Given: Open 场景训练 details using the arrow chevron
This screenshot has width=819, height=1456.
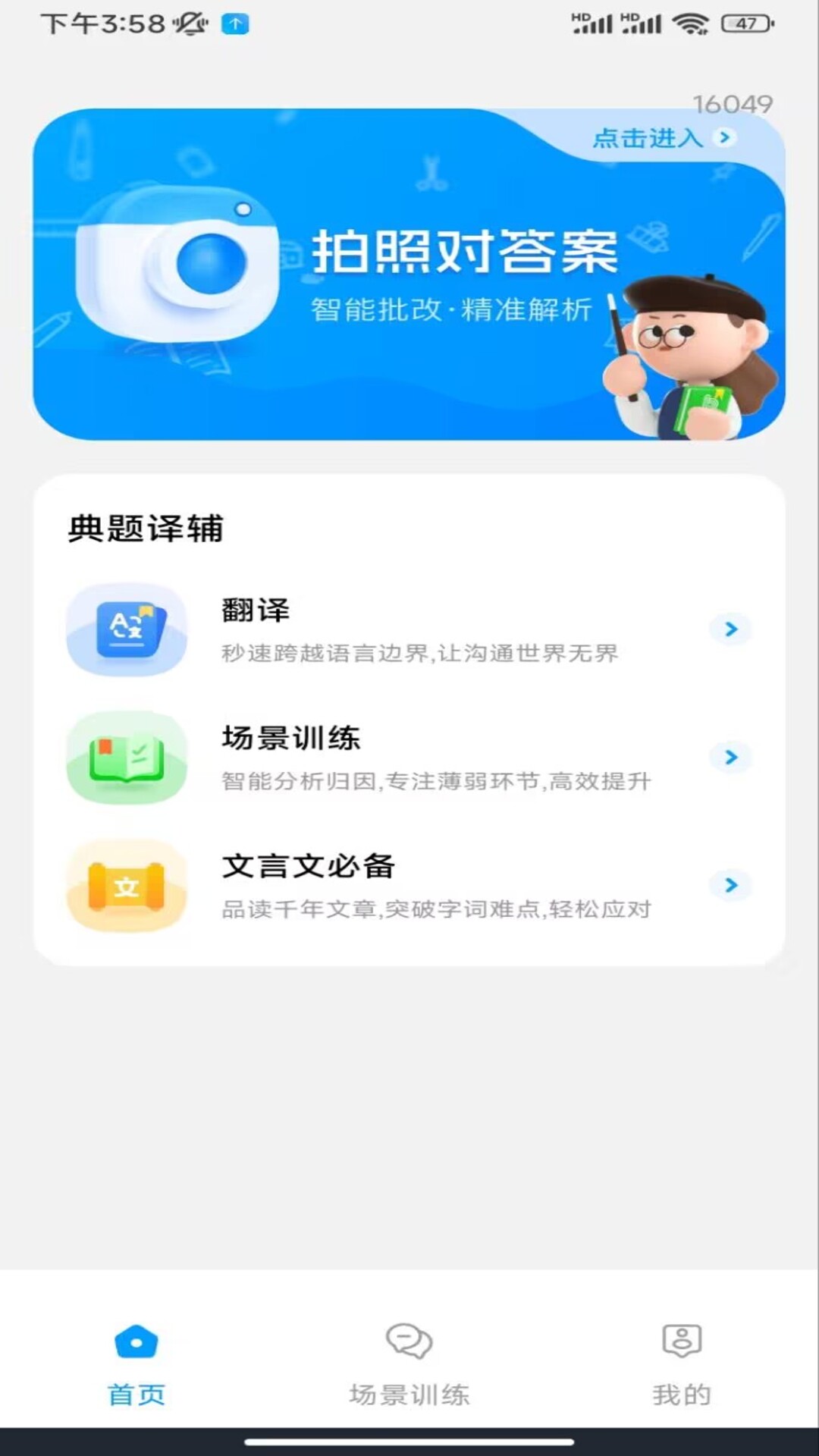Looking at the screenshot, I should point(730,757).
